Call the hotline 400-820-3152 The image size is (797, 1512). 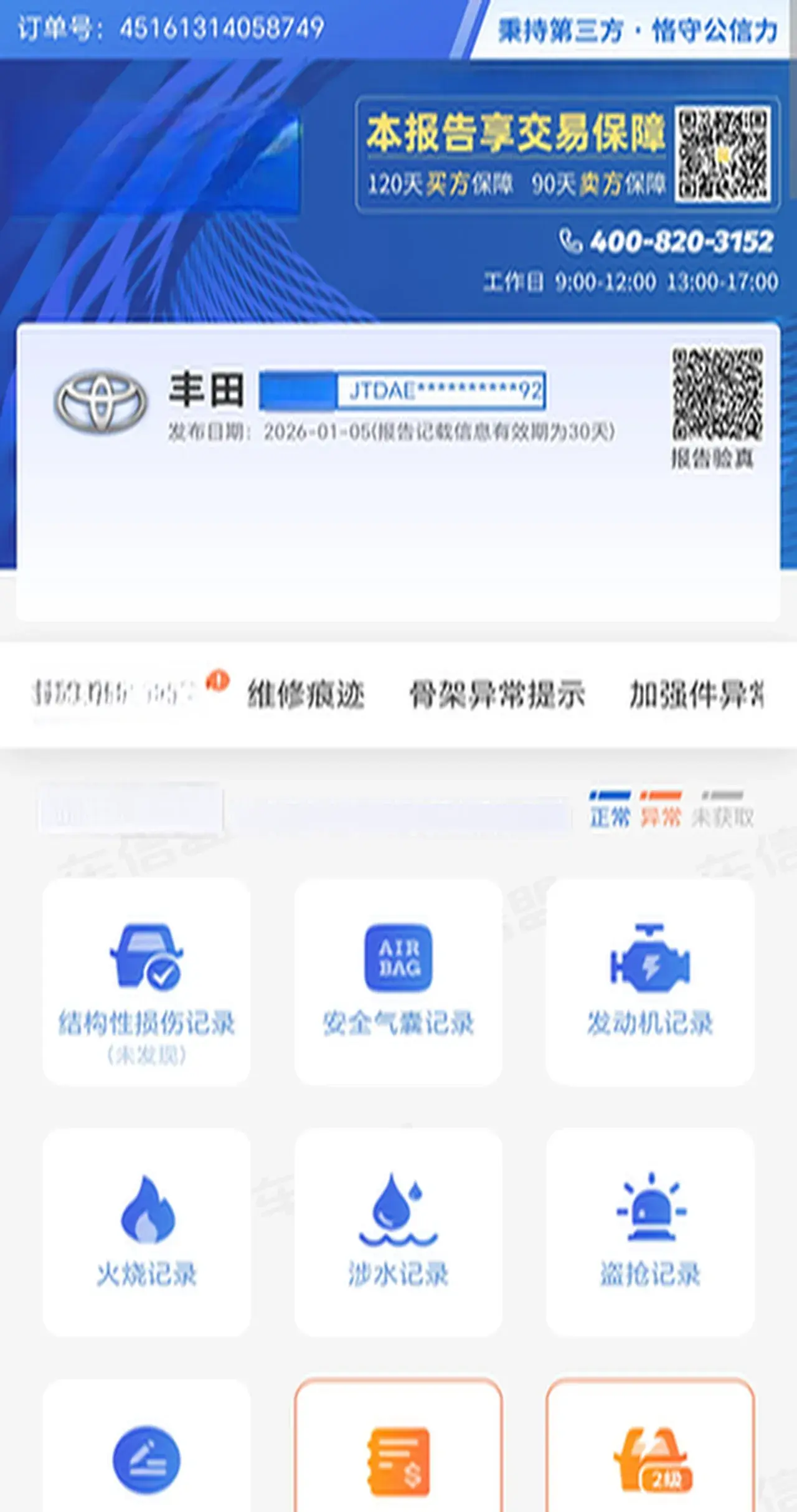tap(667, 242)
